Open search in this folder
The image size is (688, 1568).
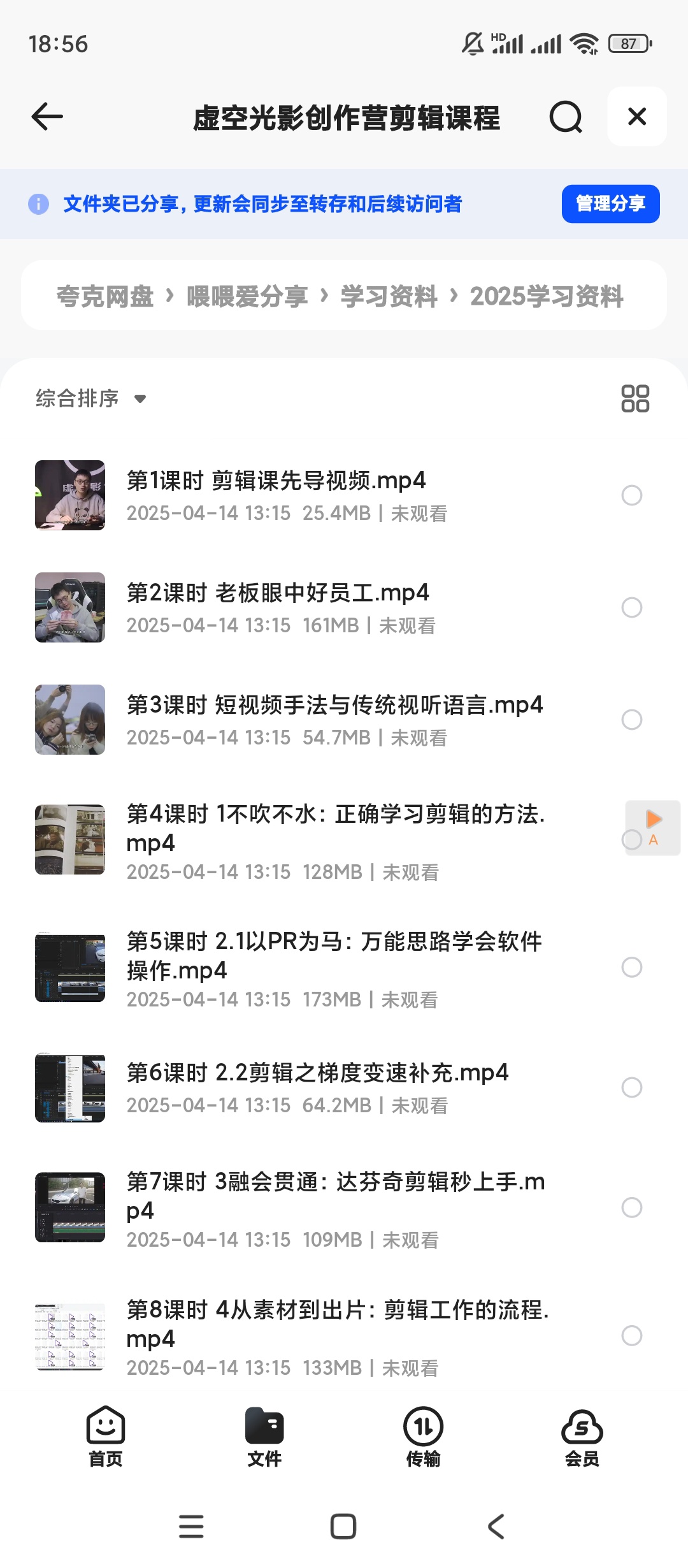(566, 117)
